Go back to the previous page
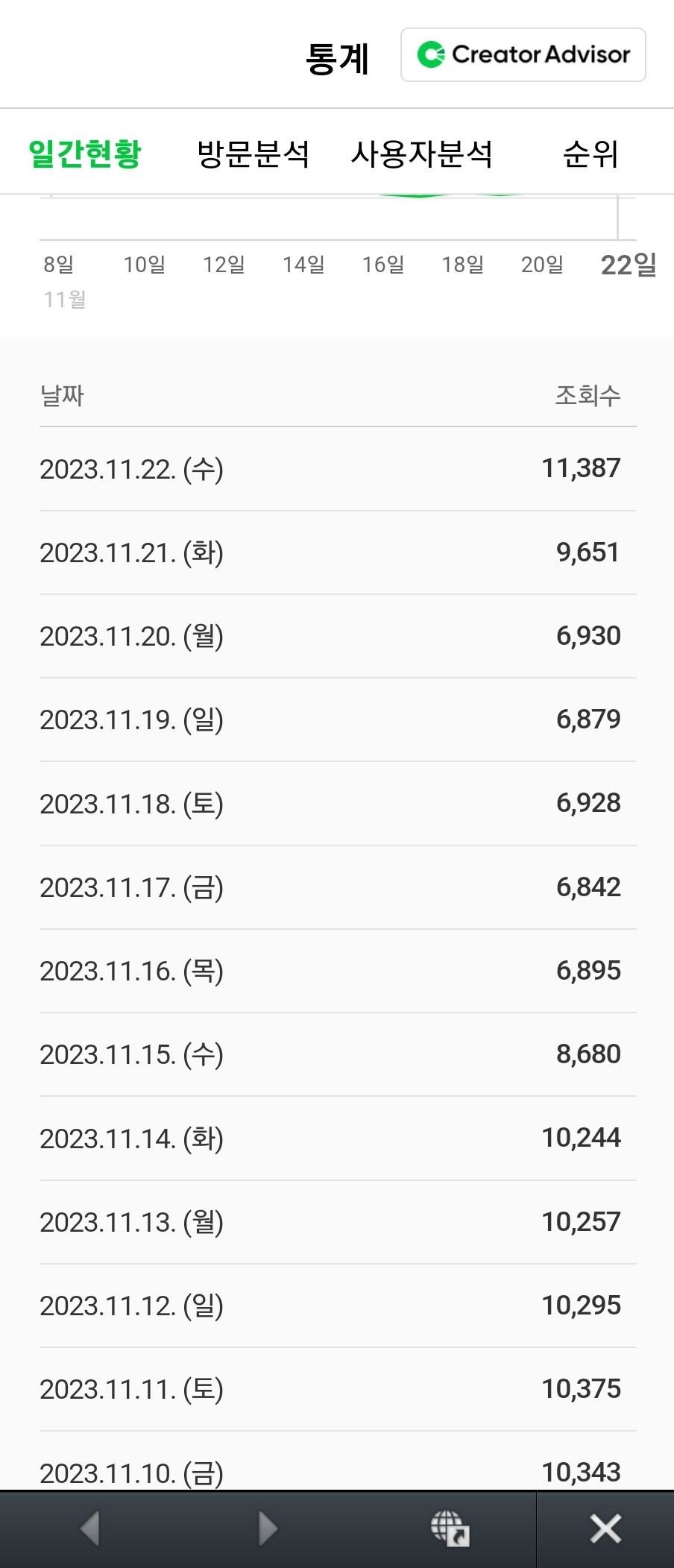Image resolution: width=674 pixels, height=1568 pixels. (x=90, y=1529)
